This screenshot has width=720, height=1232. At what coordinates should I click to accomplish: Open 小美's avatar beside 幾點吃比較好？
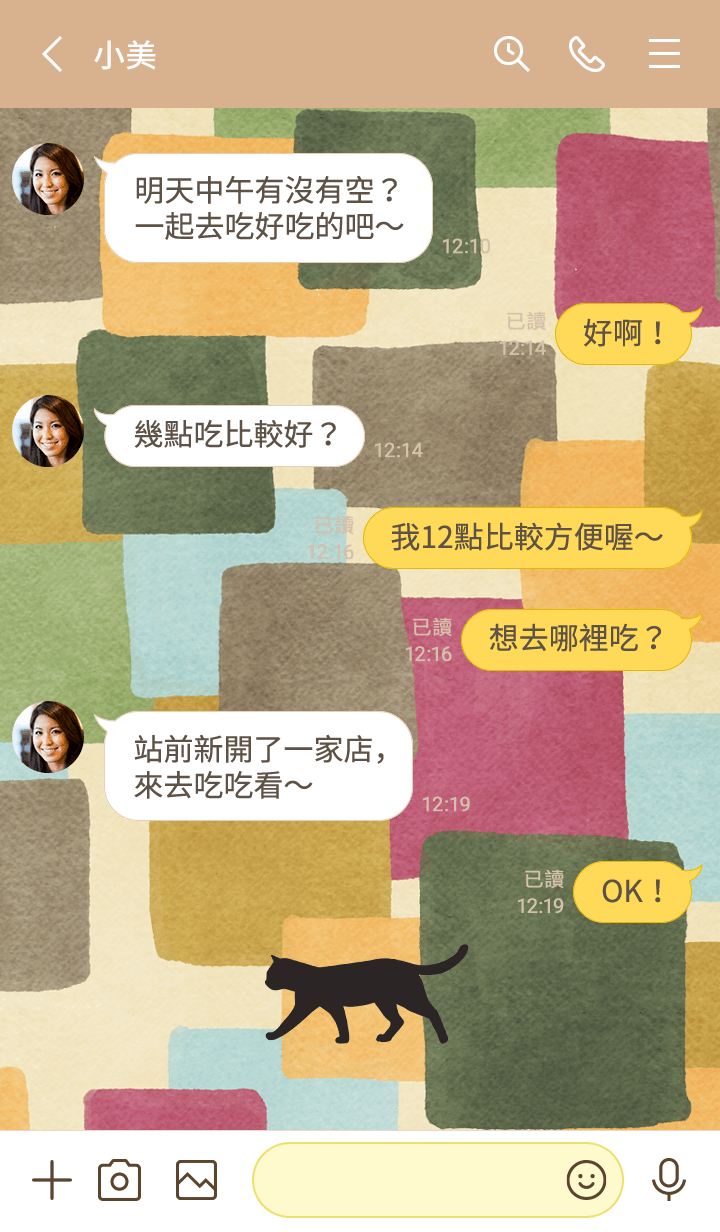point(48,431)
